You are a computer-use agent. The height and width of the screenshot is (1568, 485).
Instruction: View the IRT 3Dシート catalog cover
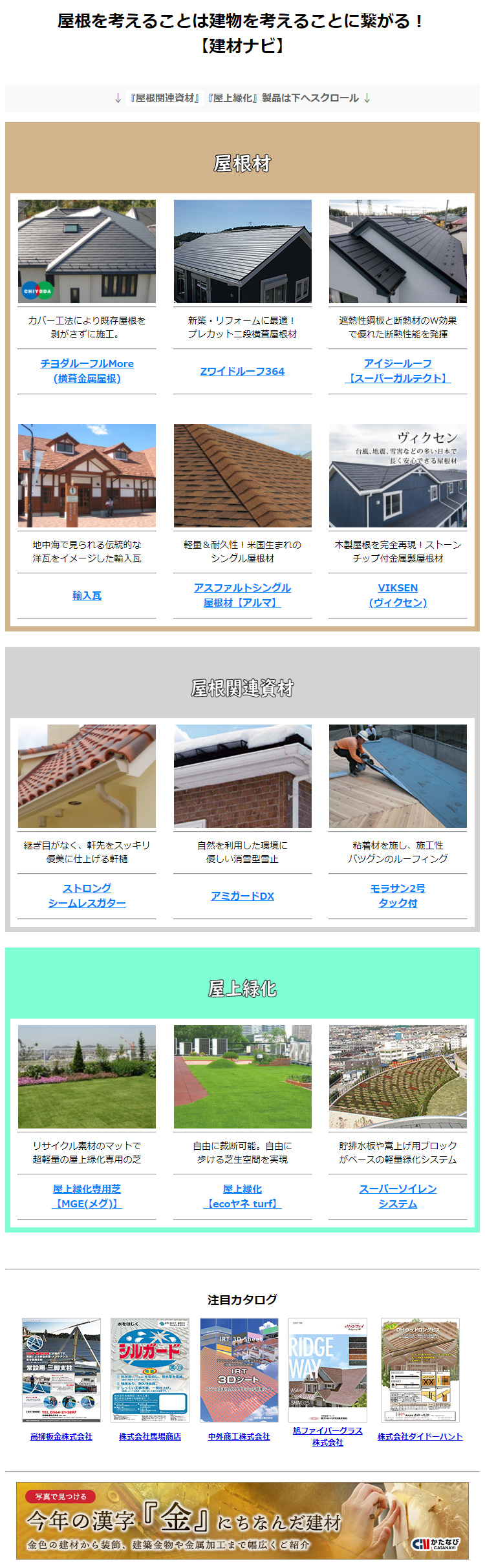tap(239, 1370)
